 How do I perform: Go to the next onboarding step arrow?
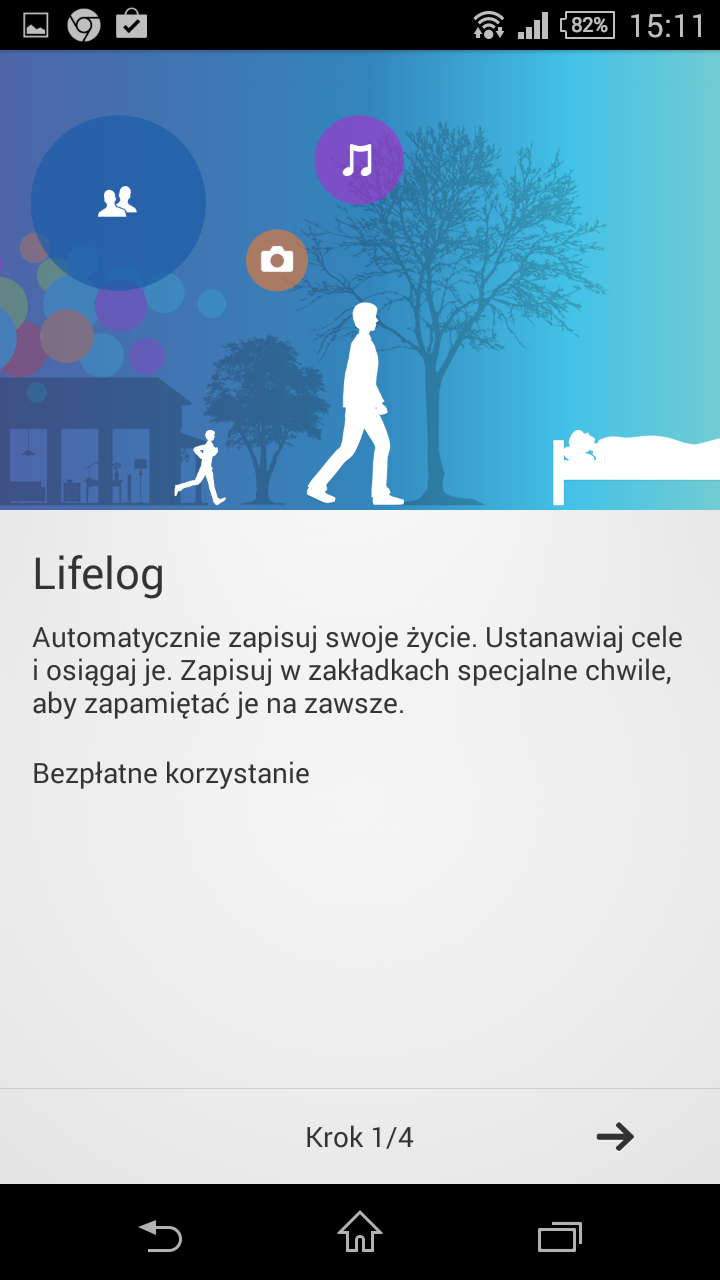click(x=615, y=1136)
